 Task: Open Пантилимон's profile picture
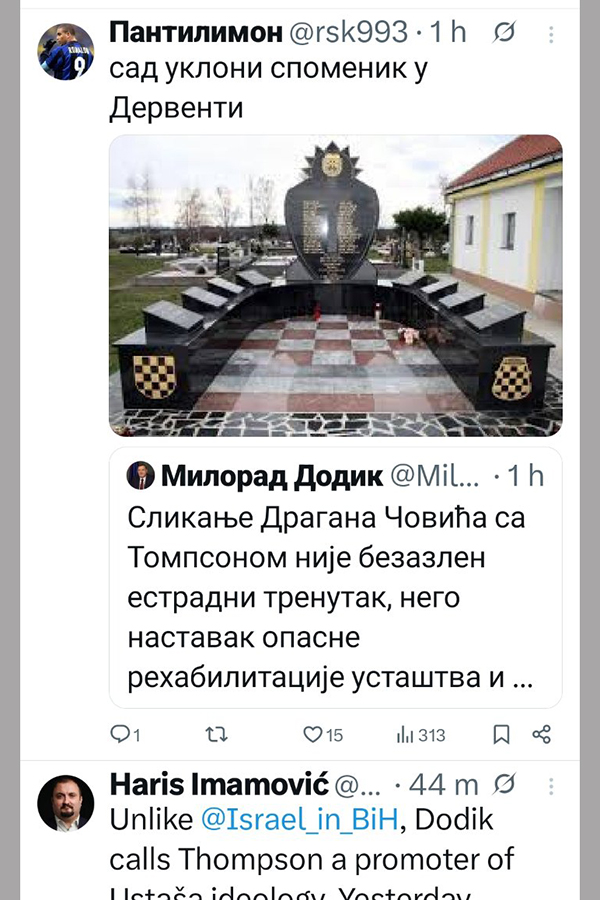(66, 52)
